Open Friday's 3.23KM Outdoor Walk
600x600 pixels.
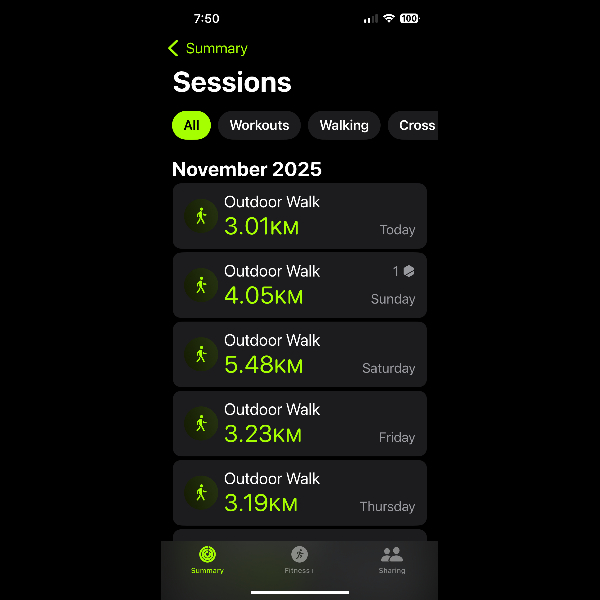300,424
